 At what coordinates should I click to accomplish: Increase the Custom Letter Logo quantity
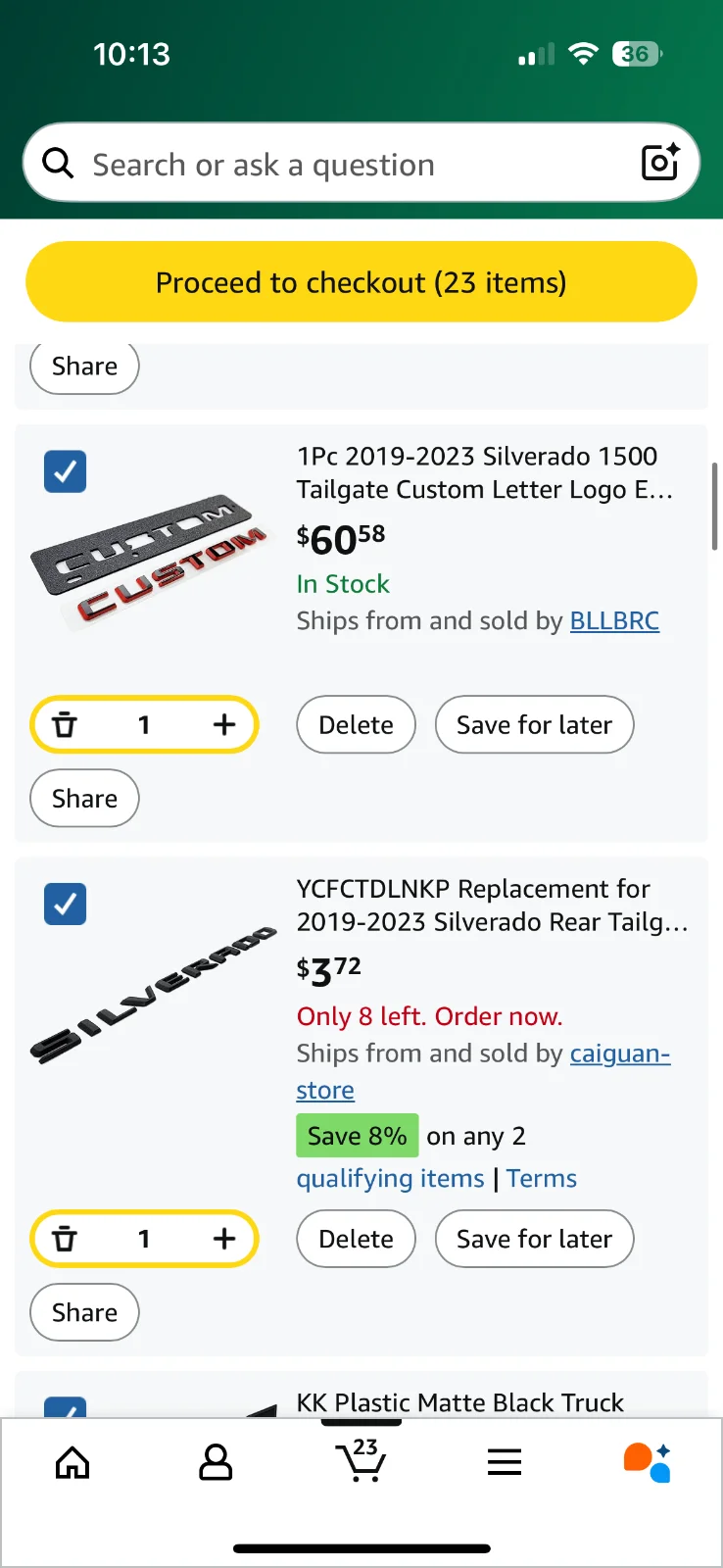(x=224, y=725)
